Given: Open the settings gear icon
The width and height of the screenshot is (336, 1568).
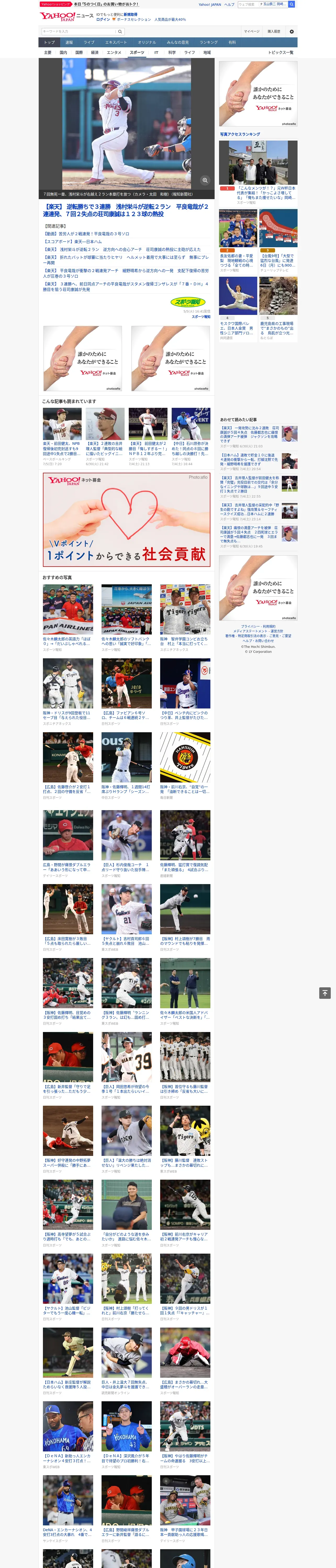Looking at the screenshot, I should 292,32.
